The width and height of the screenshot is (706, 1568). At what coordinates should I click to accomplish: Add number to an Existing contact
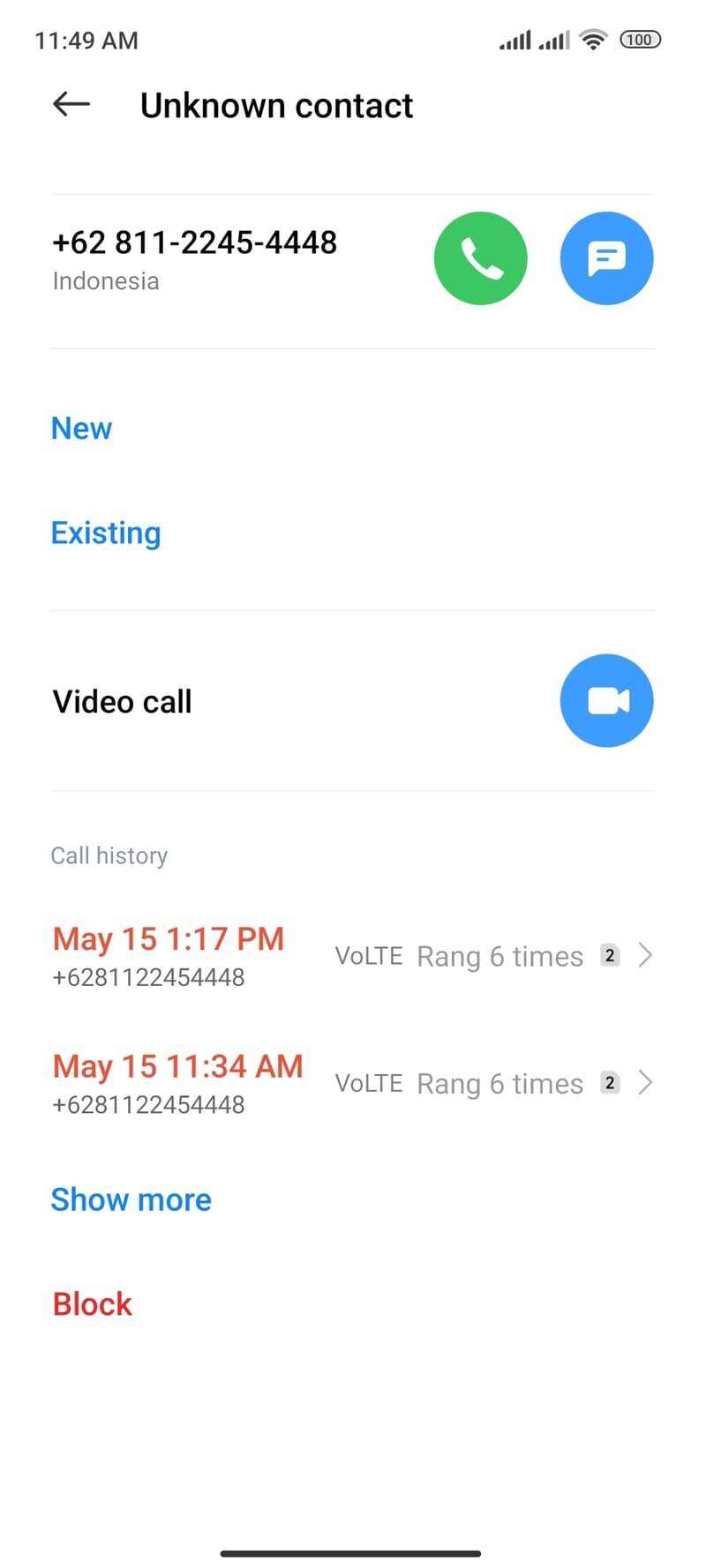tap(106, 533)
